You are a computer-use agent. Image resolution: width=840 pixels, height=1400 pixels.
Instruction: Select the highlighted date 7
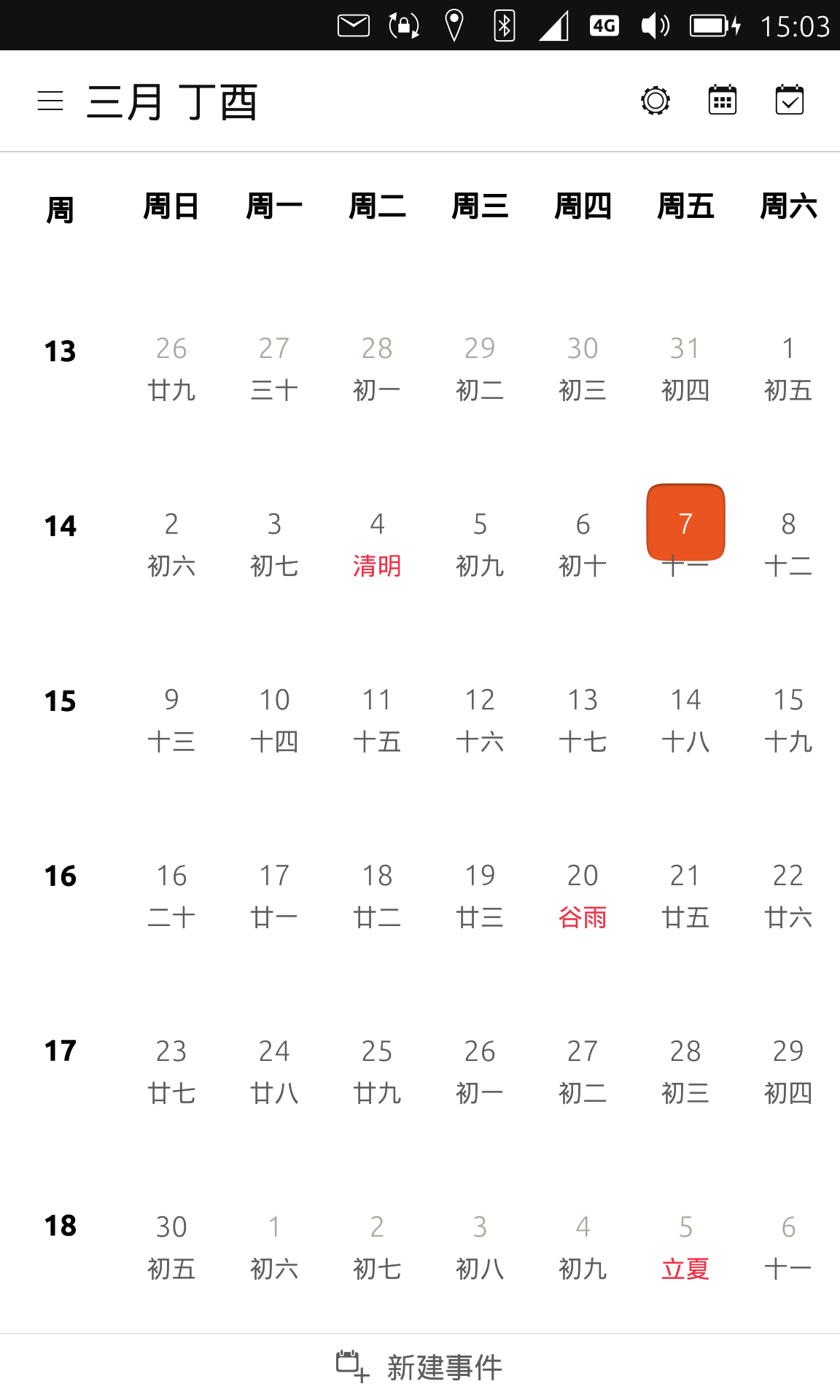[685, 523]
